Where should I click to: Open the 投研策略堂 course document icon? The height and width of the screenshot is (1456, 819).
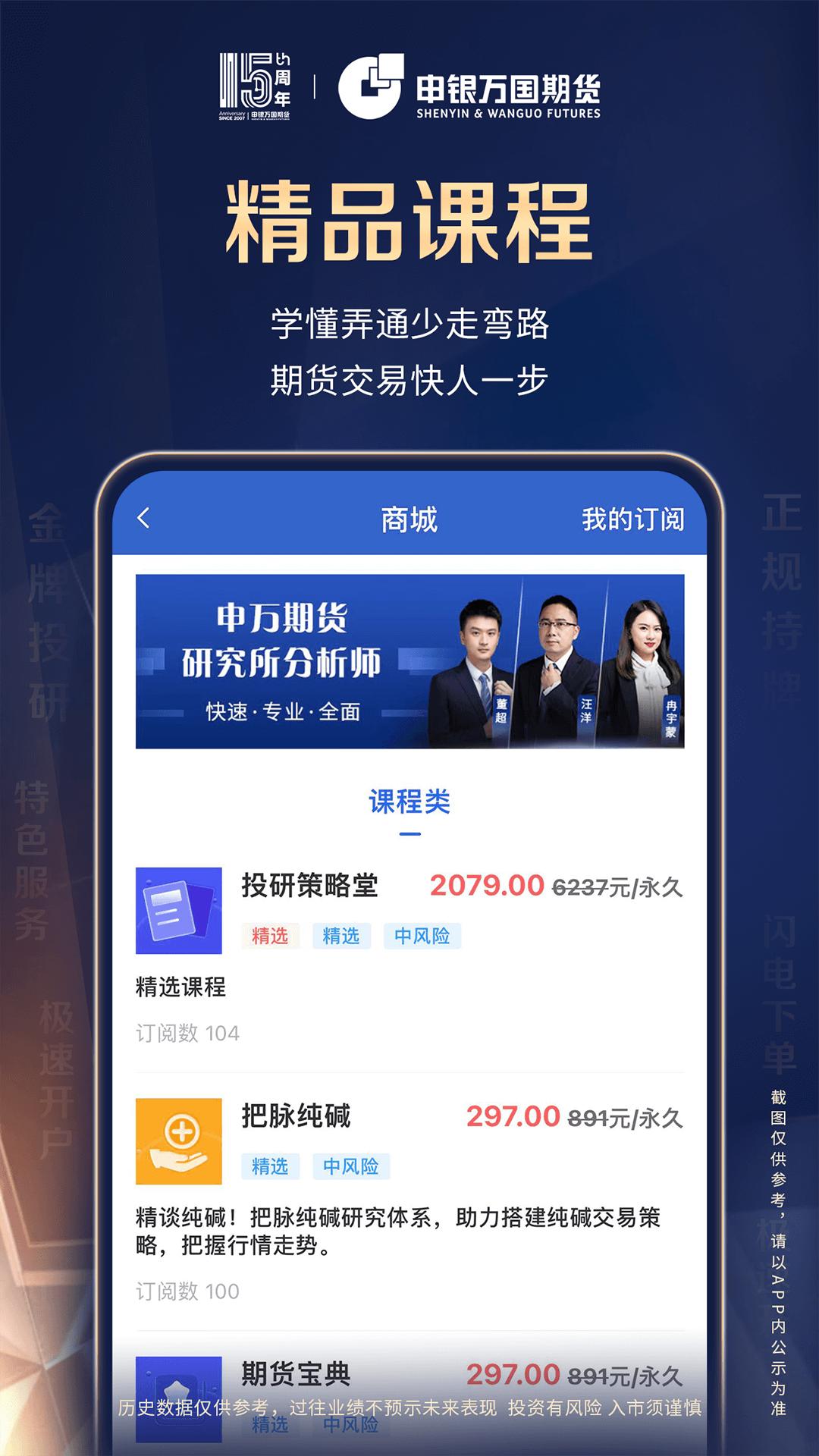[x=178, y=910]
